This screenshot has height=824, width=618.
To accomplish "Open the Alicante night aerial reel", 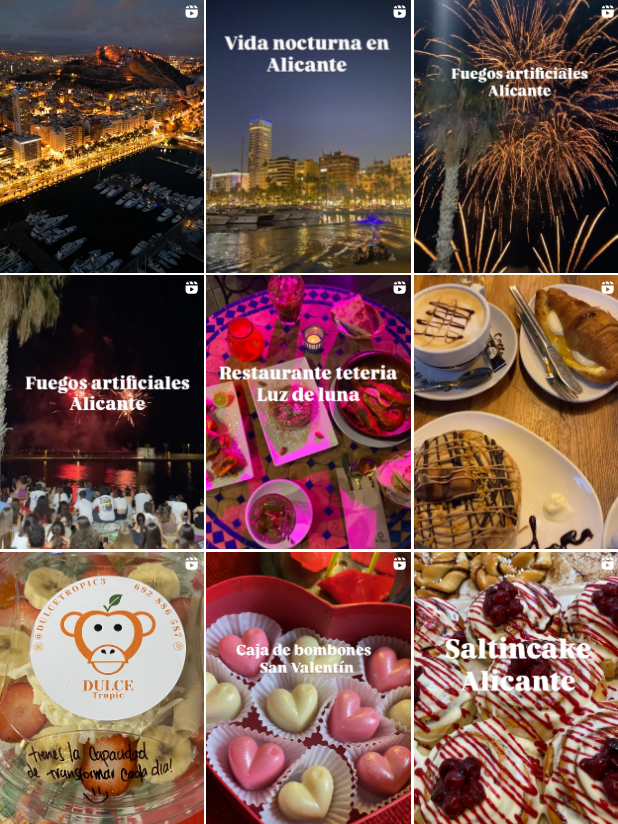I will (101, 136).
